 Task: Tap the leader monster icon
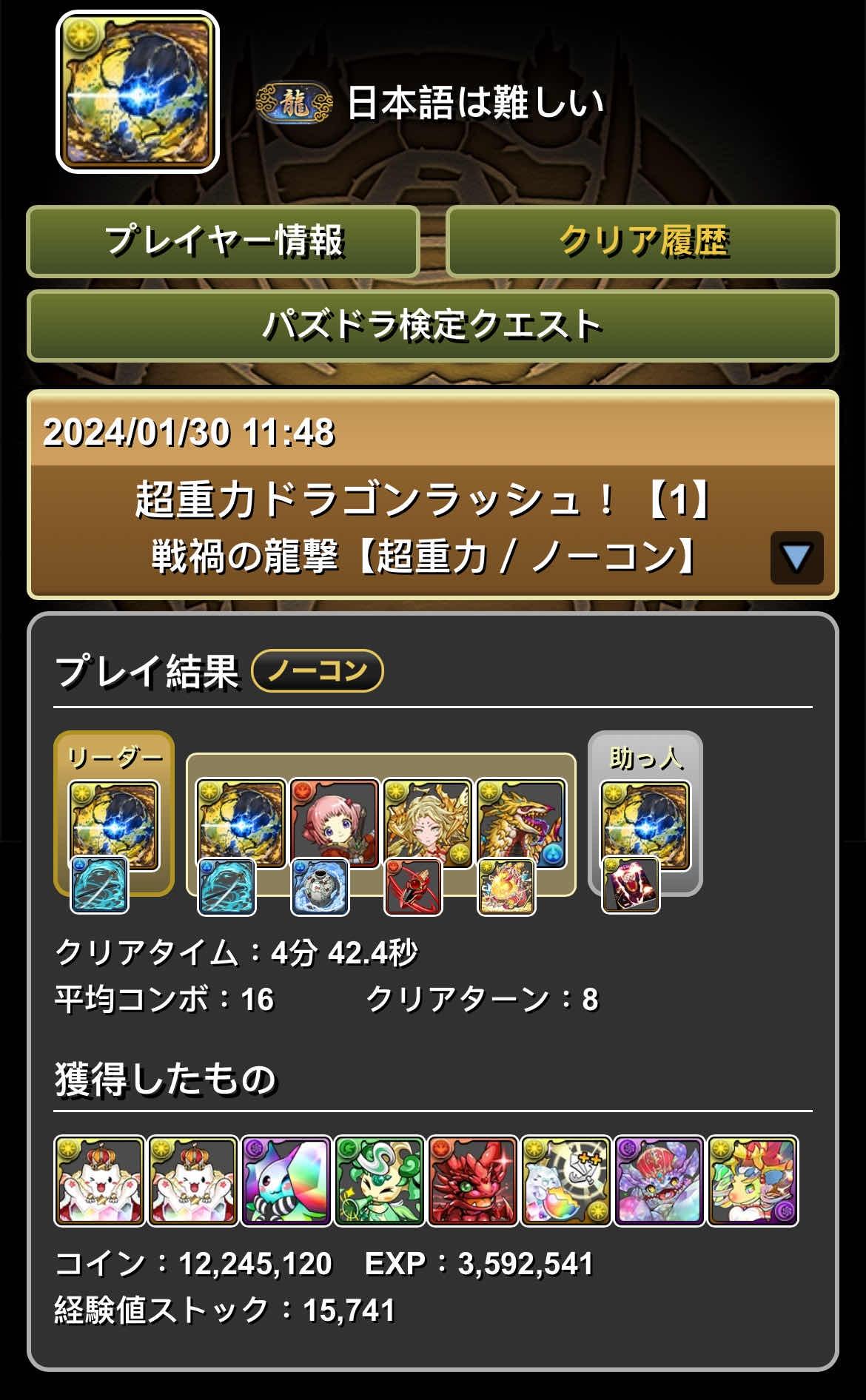114,824
